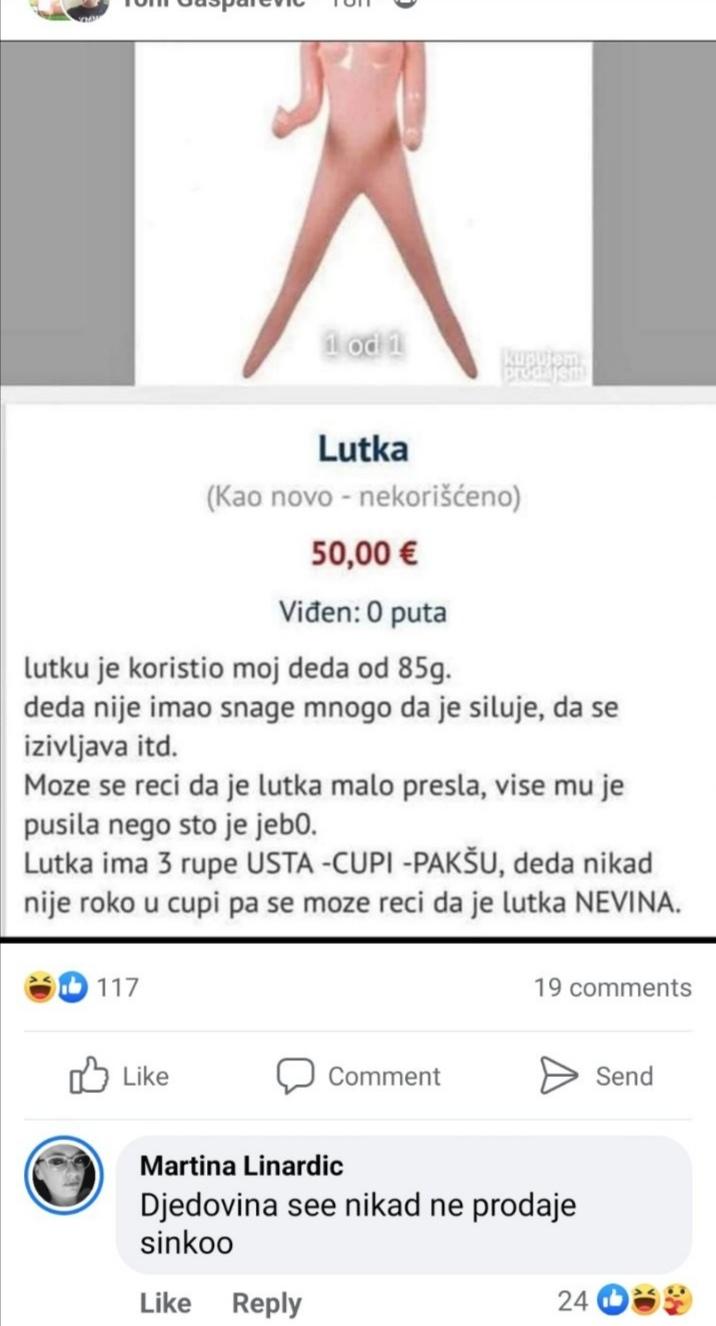Reply to Martina Linardic's comment
This screenshot has width=716, height=1326.
click(266, 1303)
